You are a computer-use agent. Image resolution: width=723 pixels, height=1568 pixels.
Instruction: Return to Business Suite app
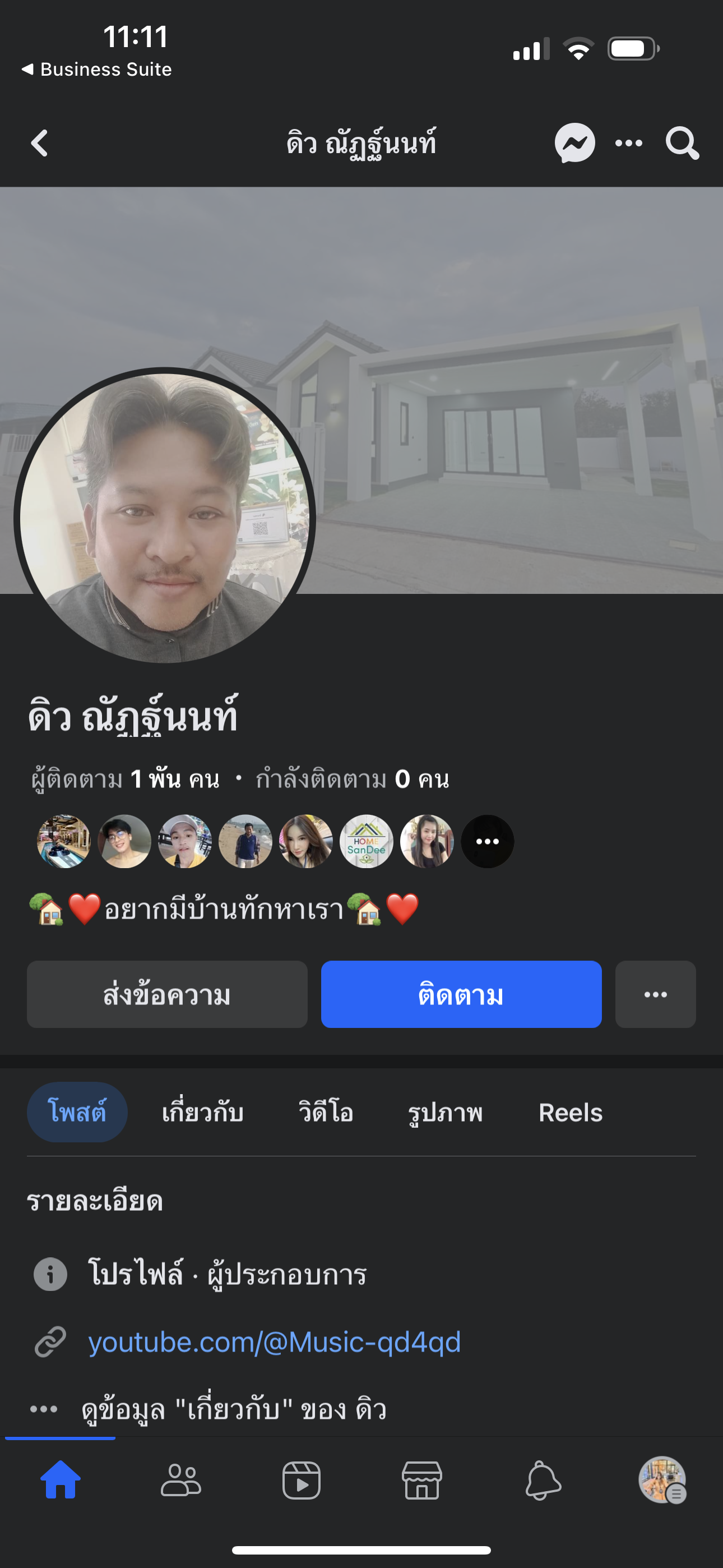[x=97, y=70]
